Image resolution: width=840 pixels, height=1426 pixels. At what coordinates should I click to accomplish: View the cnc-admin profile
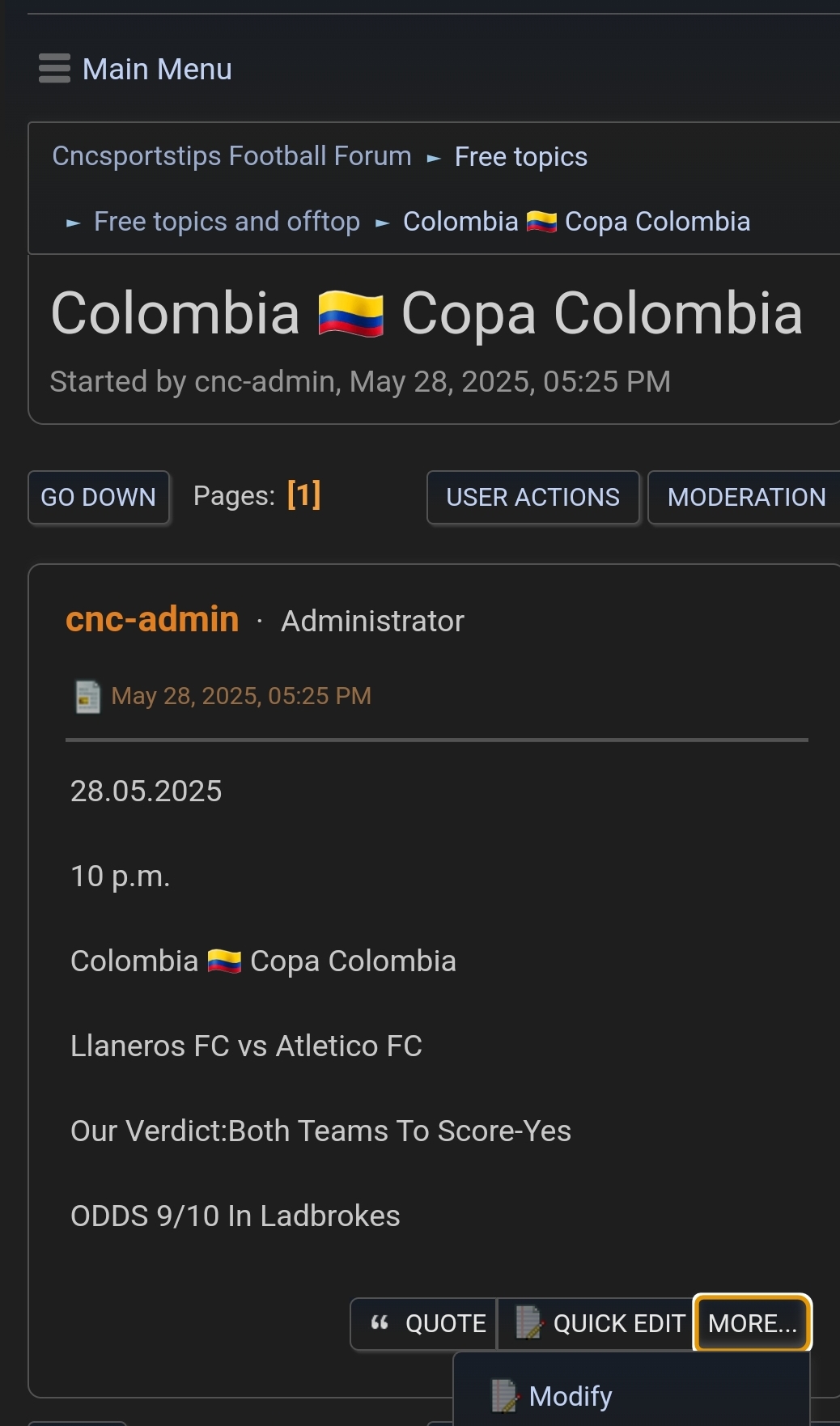point(152,619)
